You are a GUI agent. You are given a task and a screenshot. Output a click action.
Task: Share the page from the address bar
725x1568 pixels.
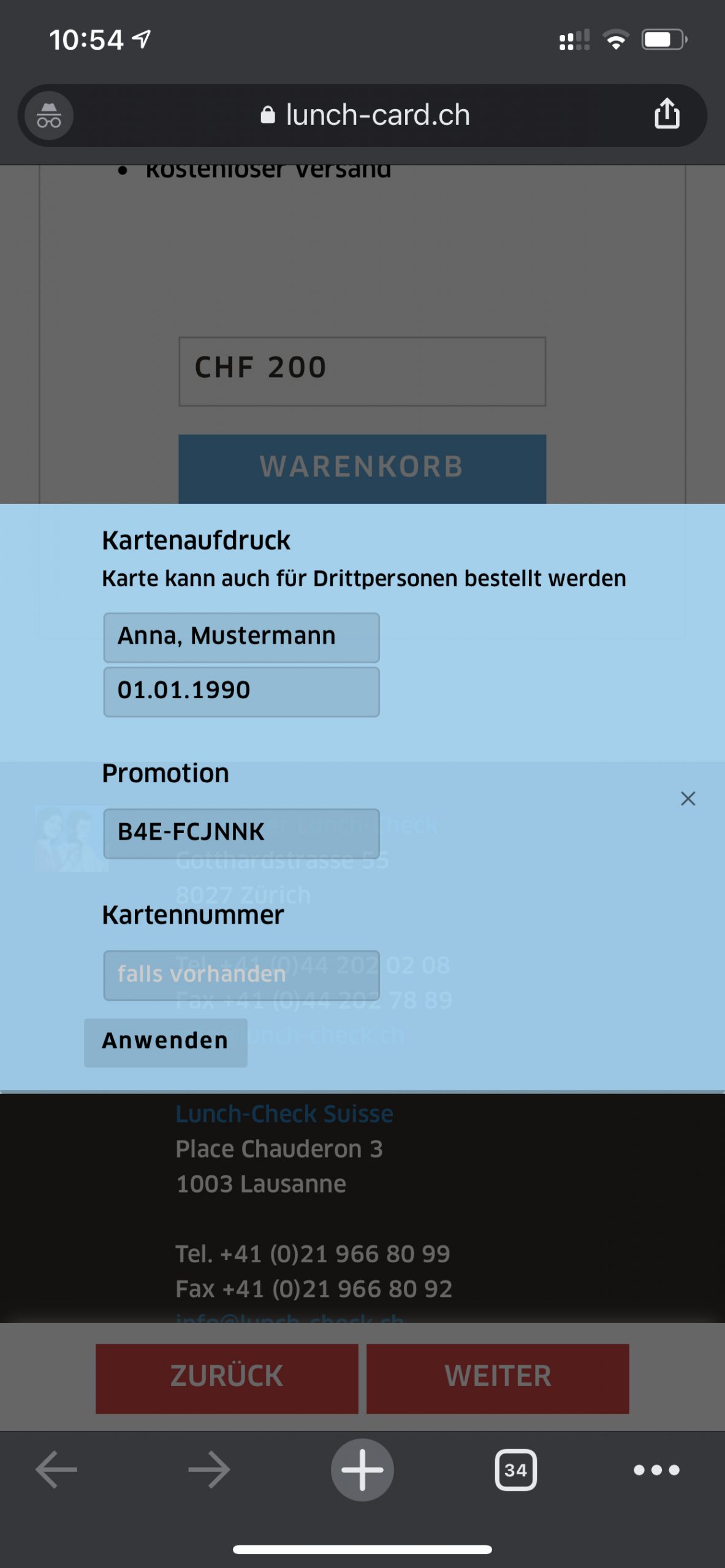(x=667, y=115)
